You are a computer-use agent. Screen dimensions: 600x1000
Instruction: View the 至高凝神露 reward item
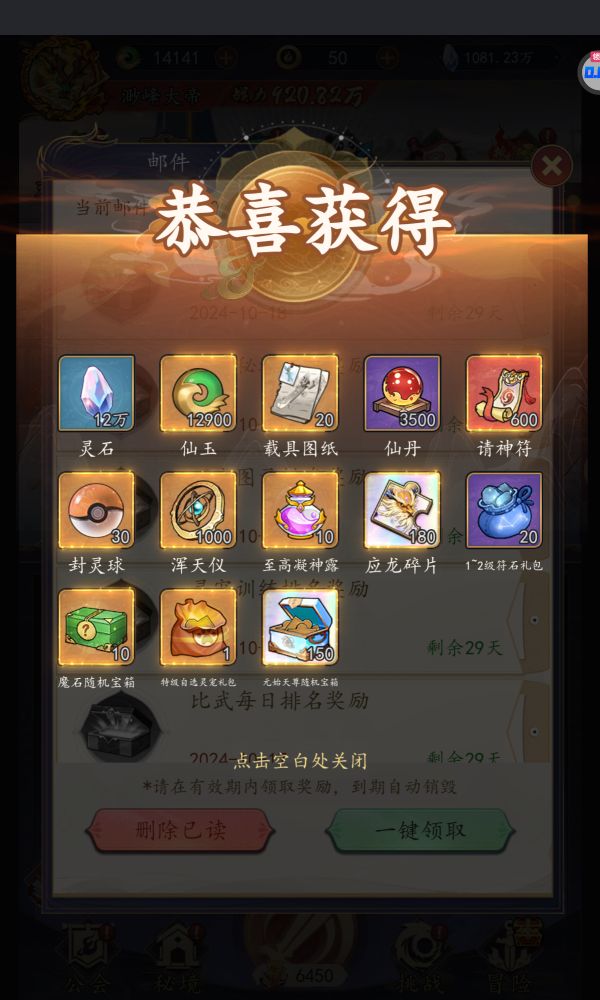pos(300,511)
